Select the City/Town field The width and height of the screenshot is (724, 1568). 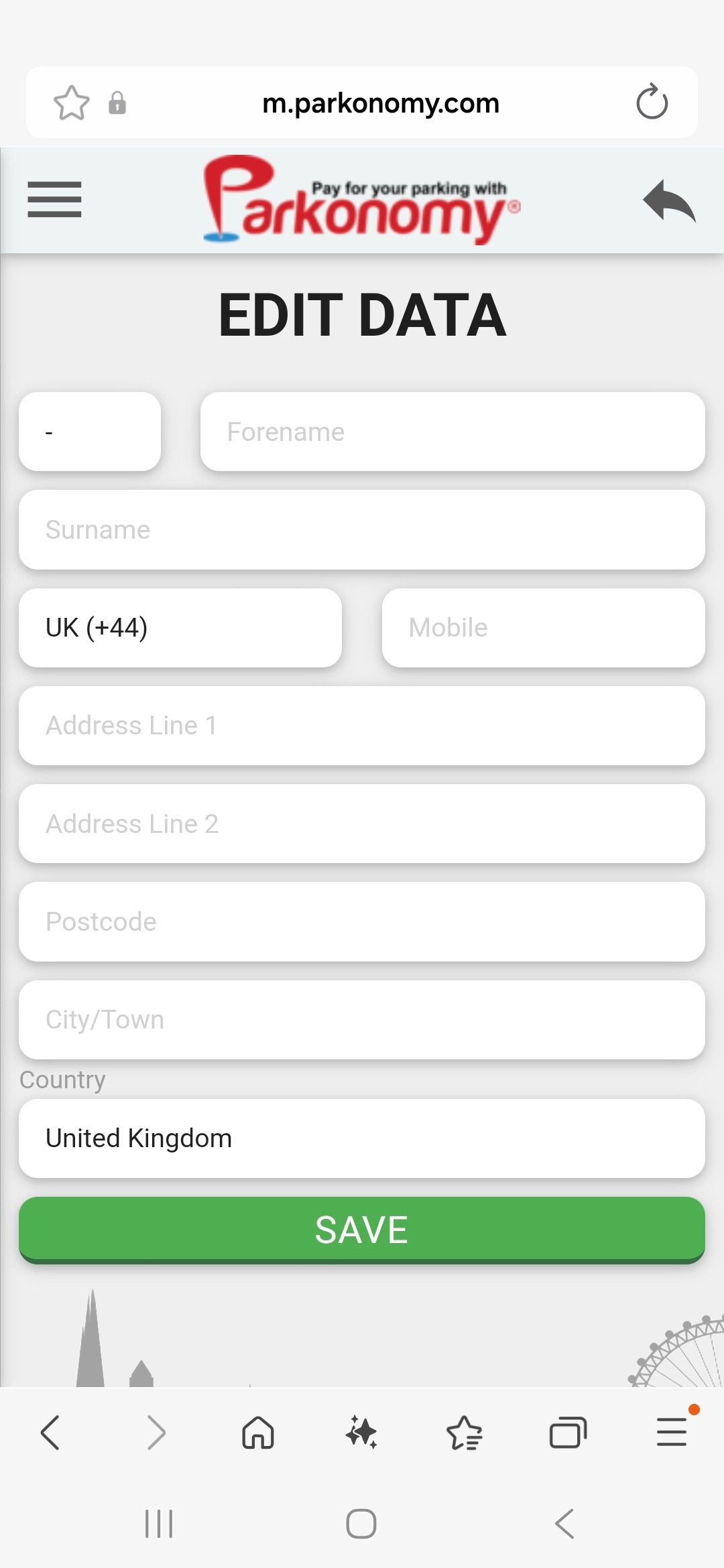click(362, 1020)
